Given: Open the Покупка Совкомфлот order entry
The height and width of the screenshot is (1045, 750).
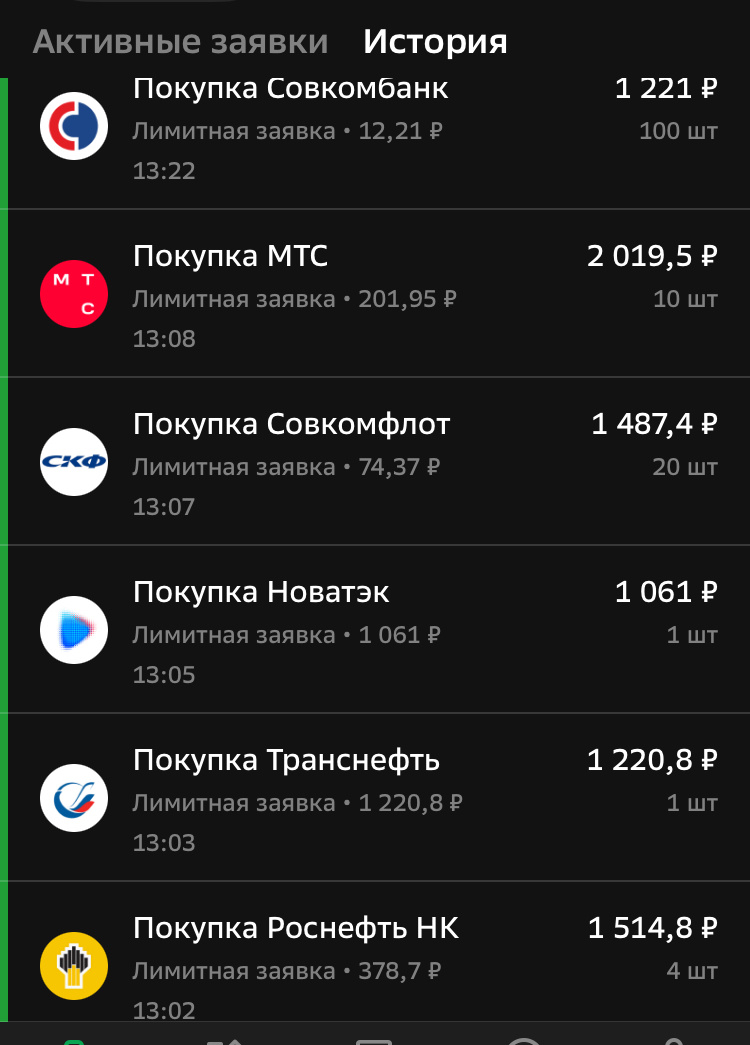Looking at the screenshot, I should coord(375,461).
